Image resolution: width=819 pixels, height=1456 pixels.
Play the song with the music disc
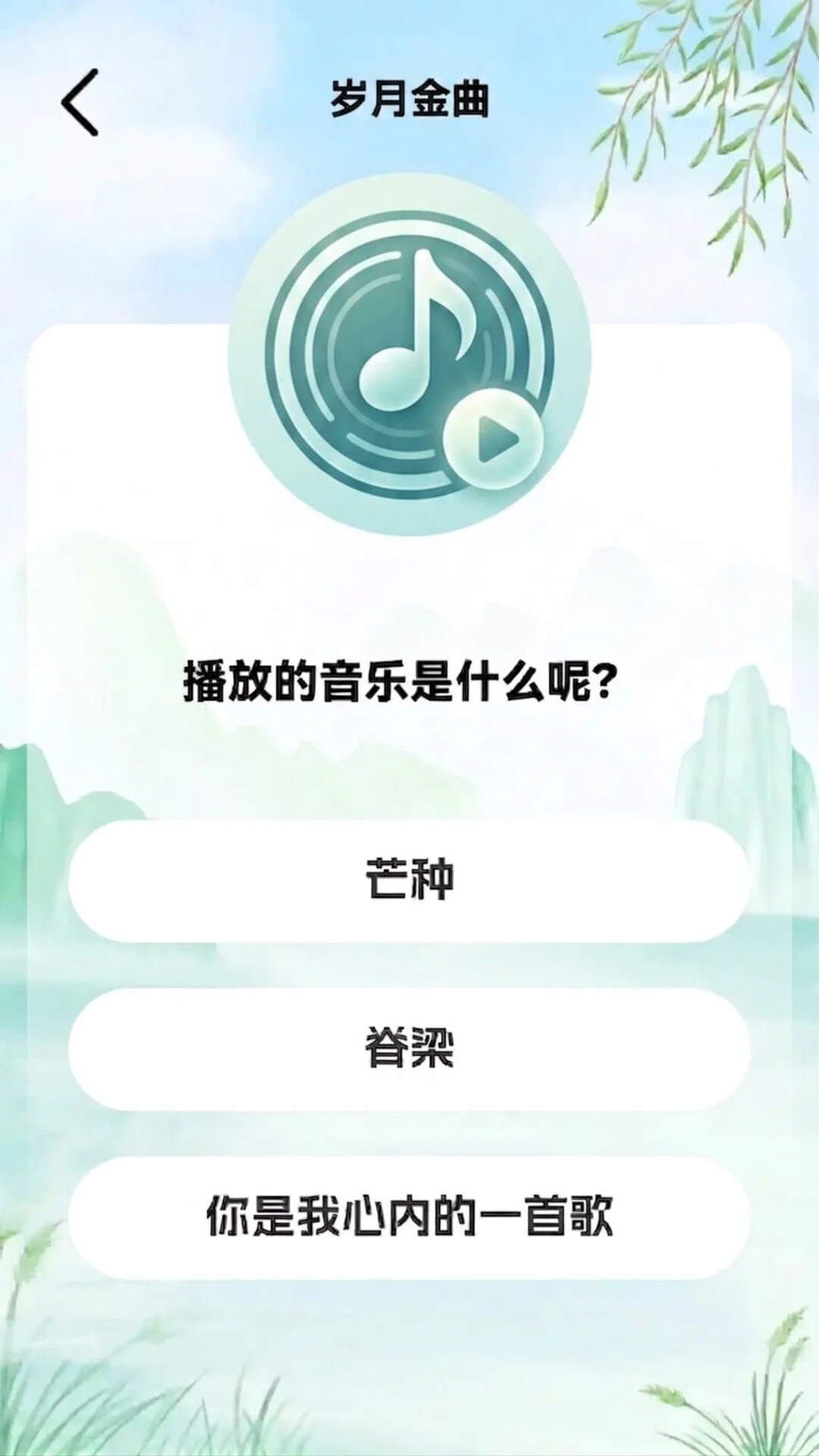point(409,354)
